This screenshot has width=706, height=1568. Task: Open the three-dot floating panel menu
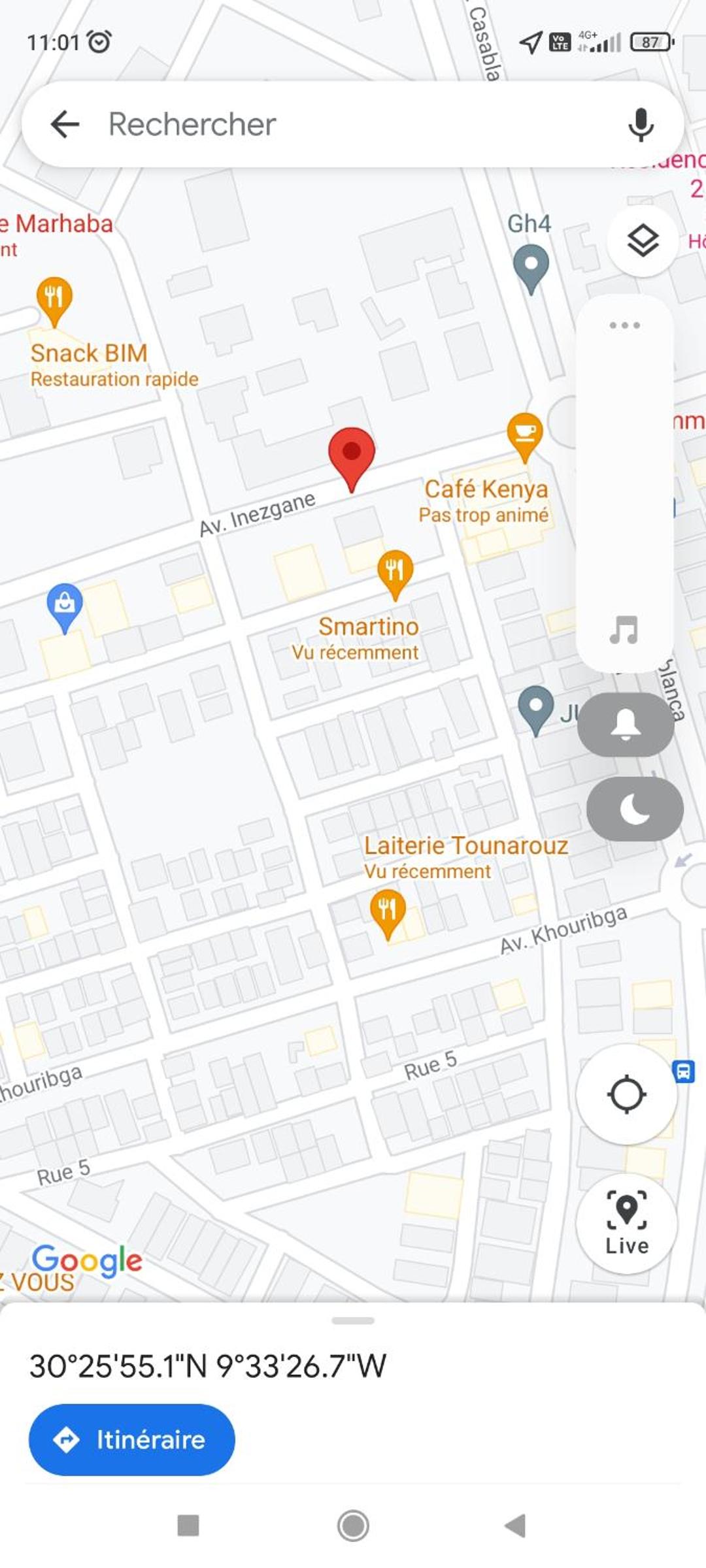624,325
